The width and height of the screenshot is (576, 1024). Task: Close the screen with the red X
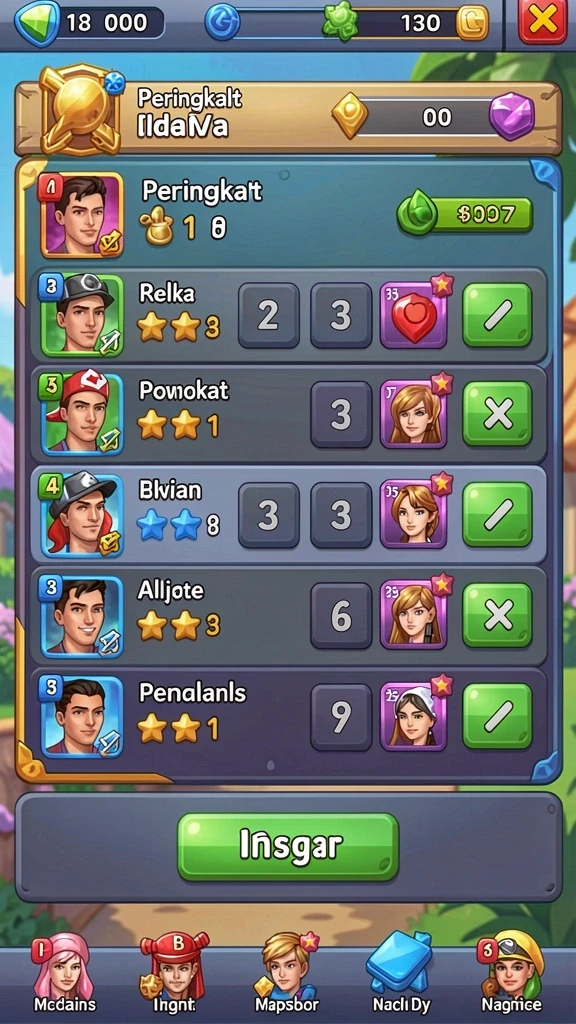543,22
